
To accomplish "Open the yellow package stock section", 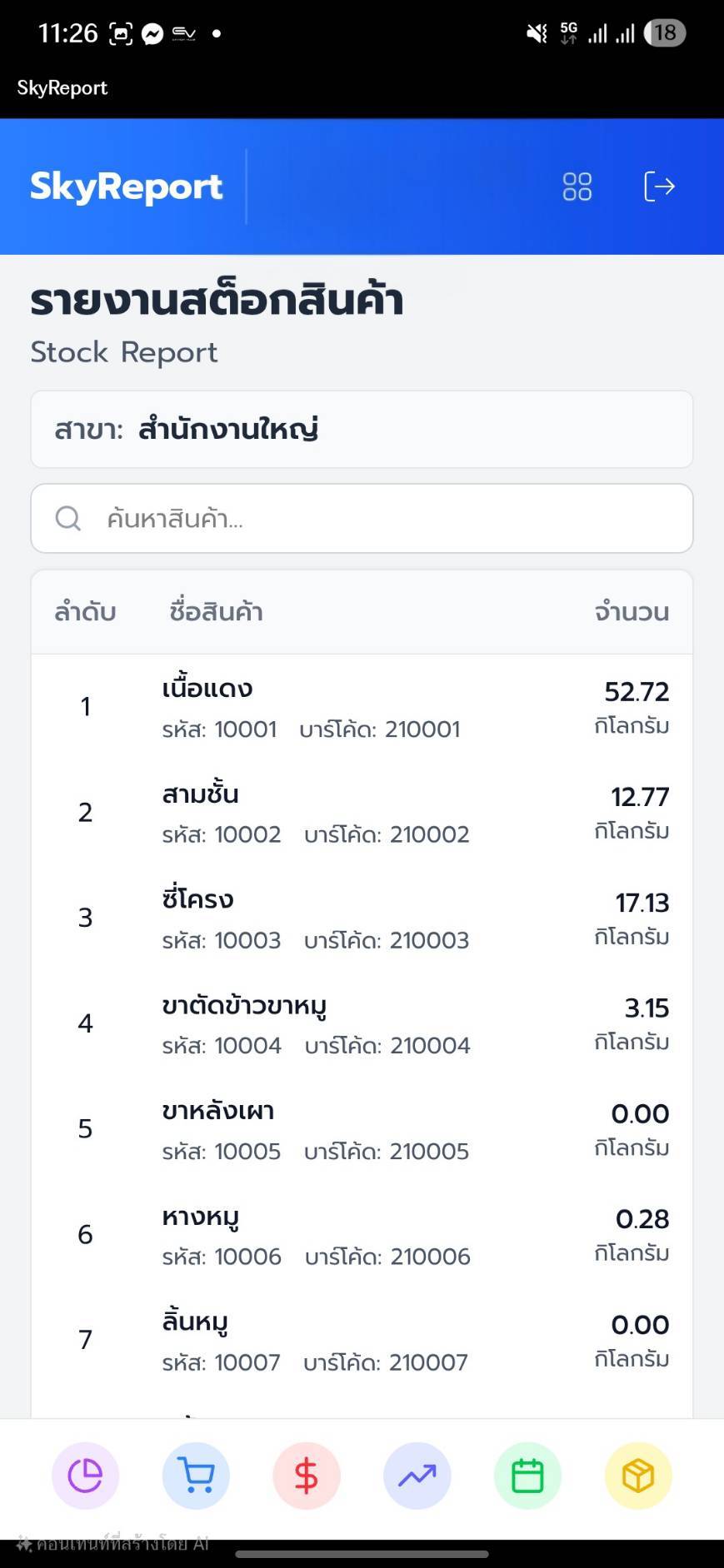I will click(x=637, y=1475).
